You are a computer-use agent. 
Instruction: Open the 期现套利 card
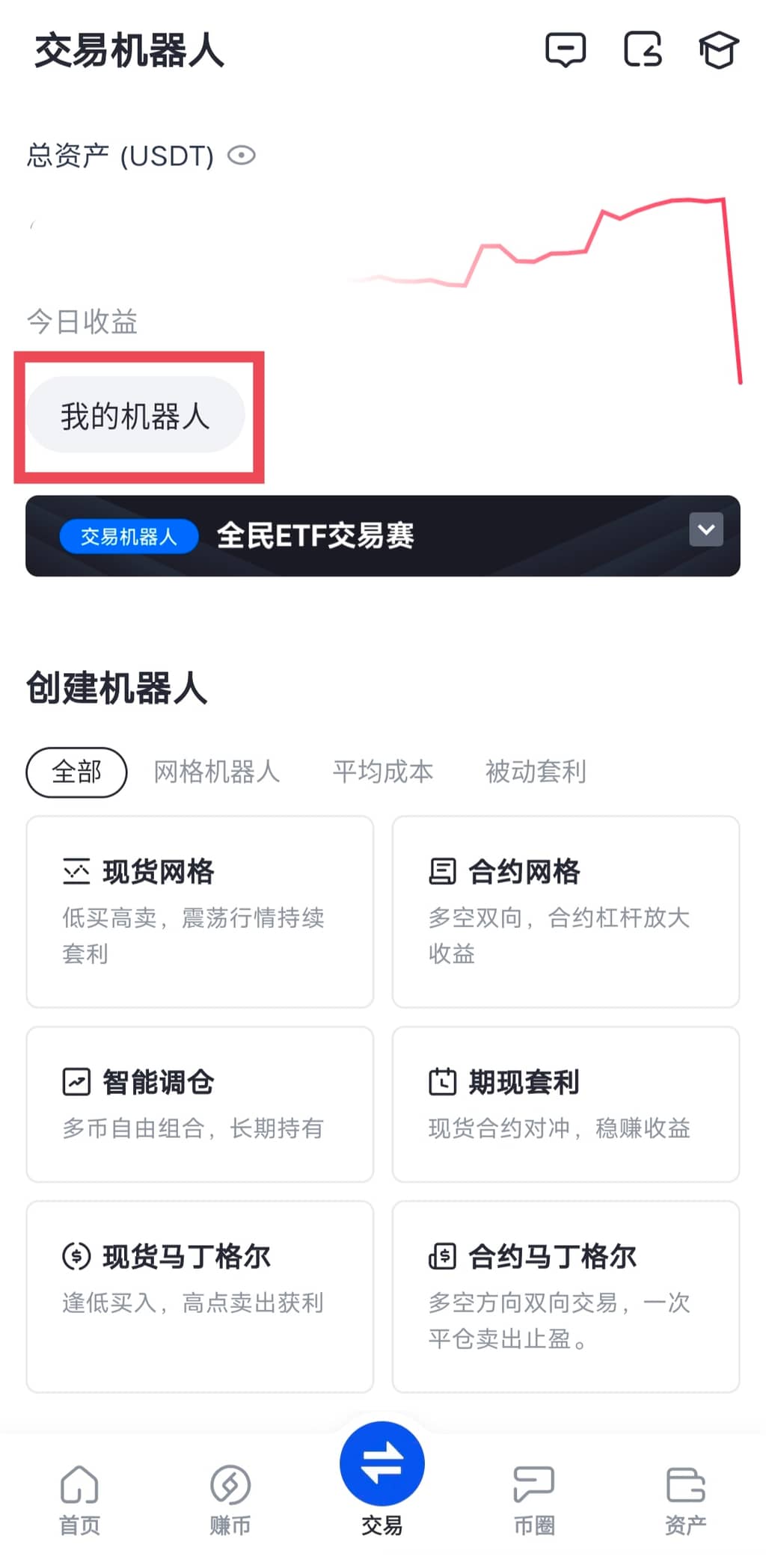566,1104
